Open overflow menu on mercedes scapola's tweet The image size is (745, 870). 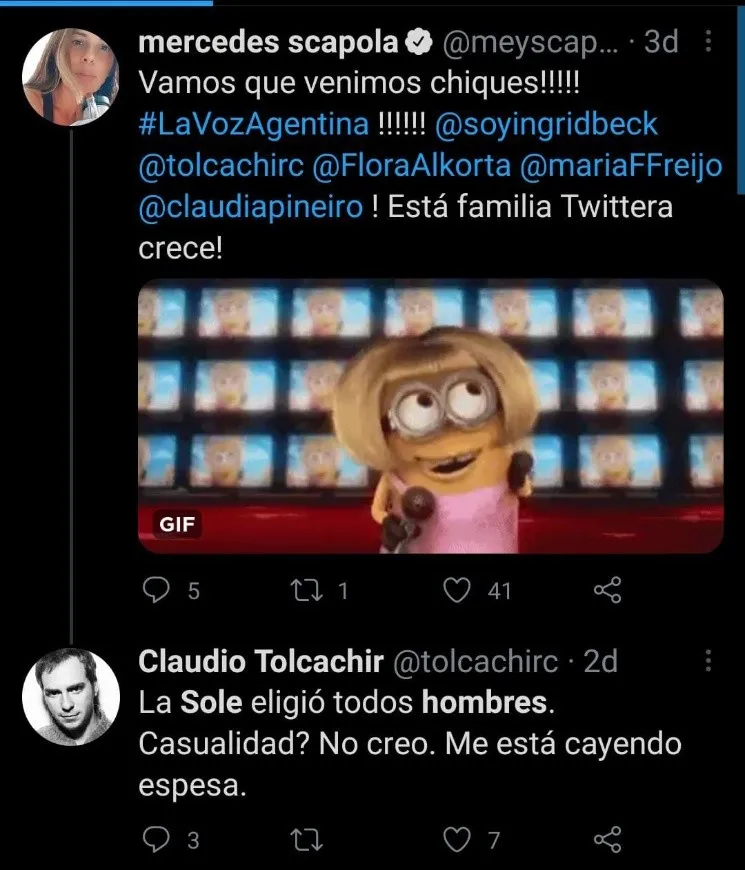709,42
